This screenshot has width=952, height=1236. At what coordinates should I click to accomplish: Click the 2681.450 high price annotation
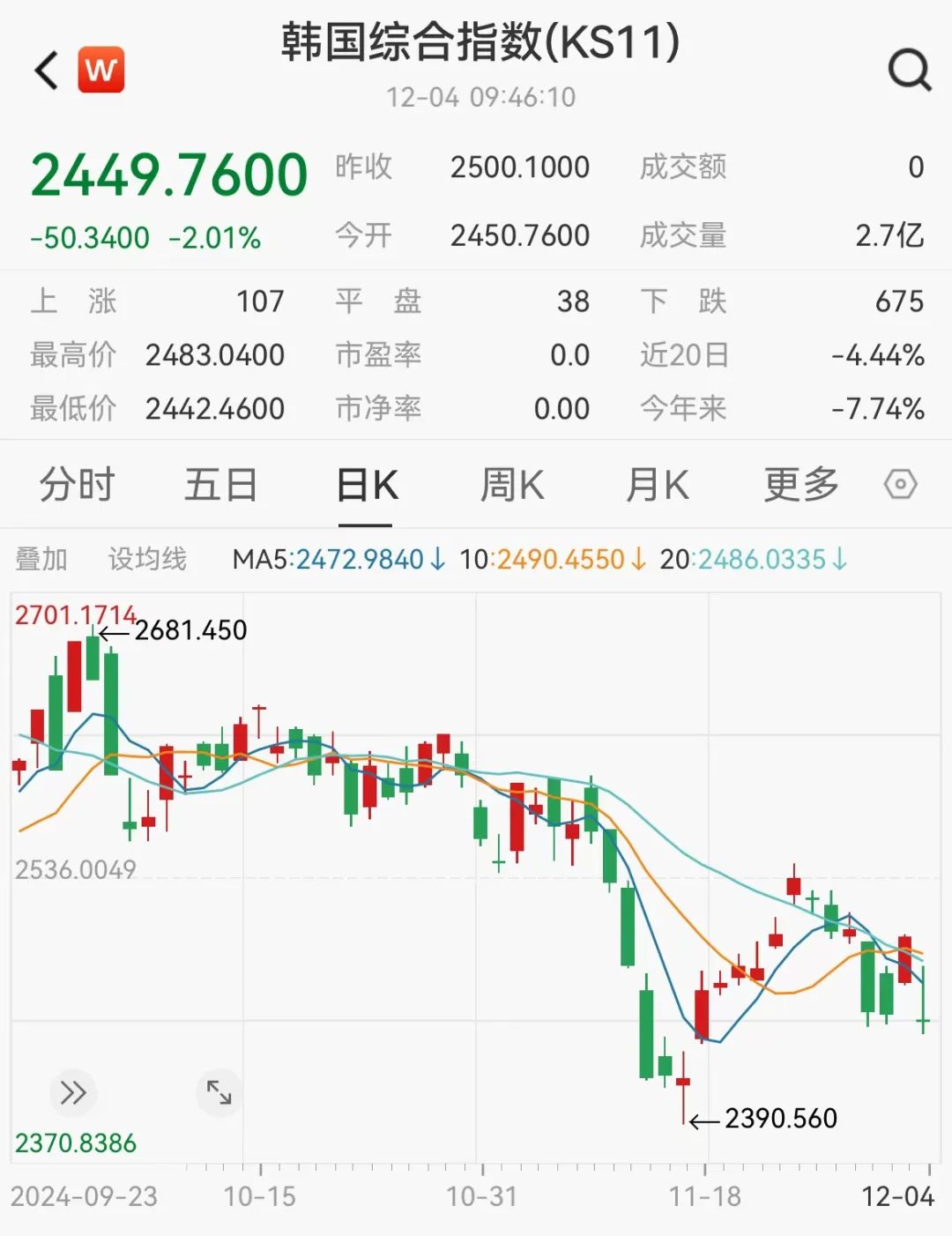point(190,629)
